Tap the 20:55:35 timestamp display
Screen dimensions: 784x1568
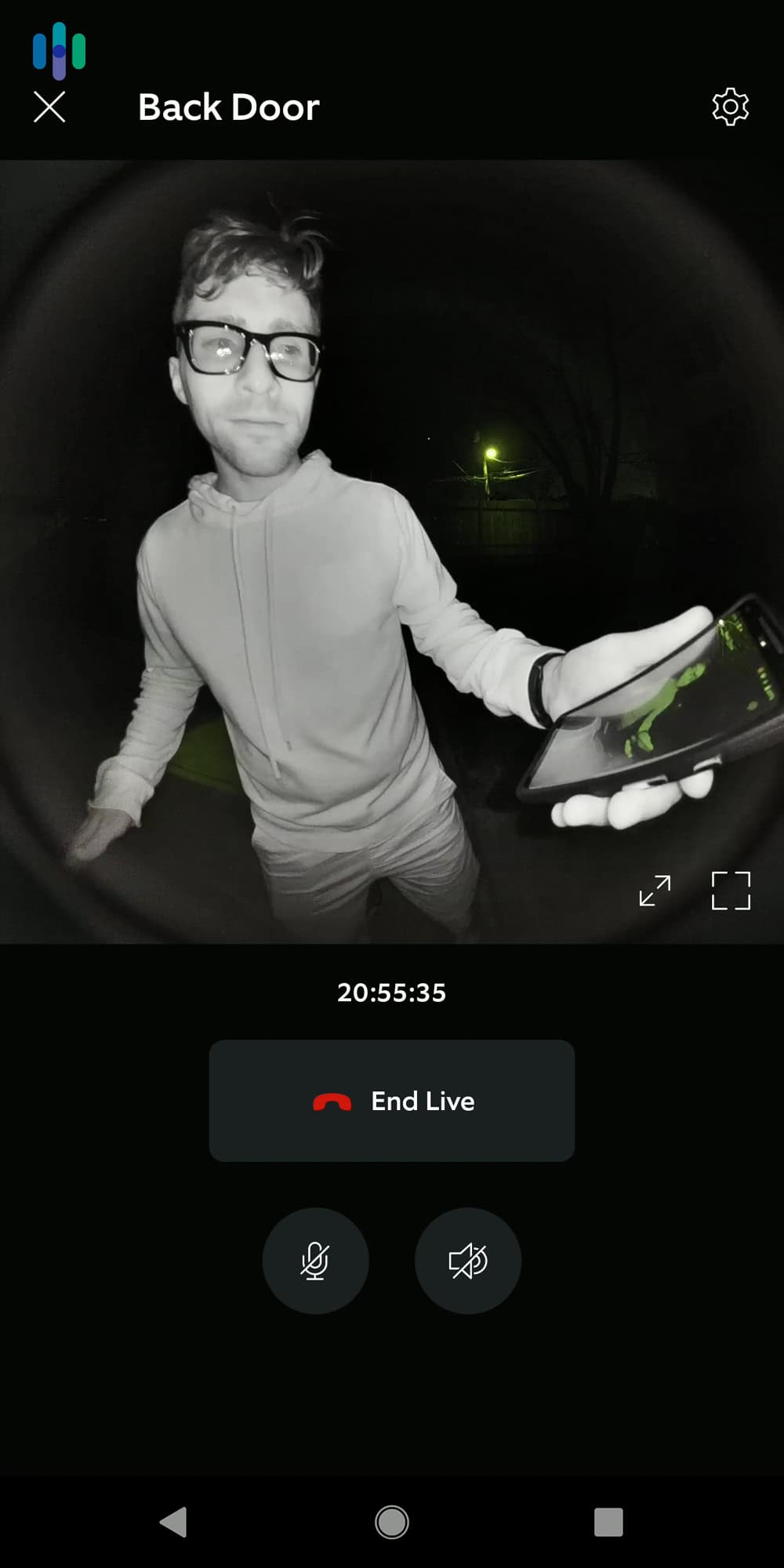click(x=391, y=993)
